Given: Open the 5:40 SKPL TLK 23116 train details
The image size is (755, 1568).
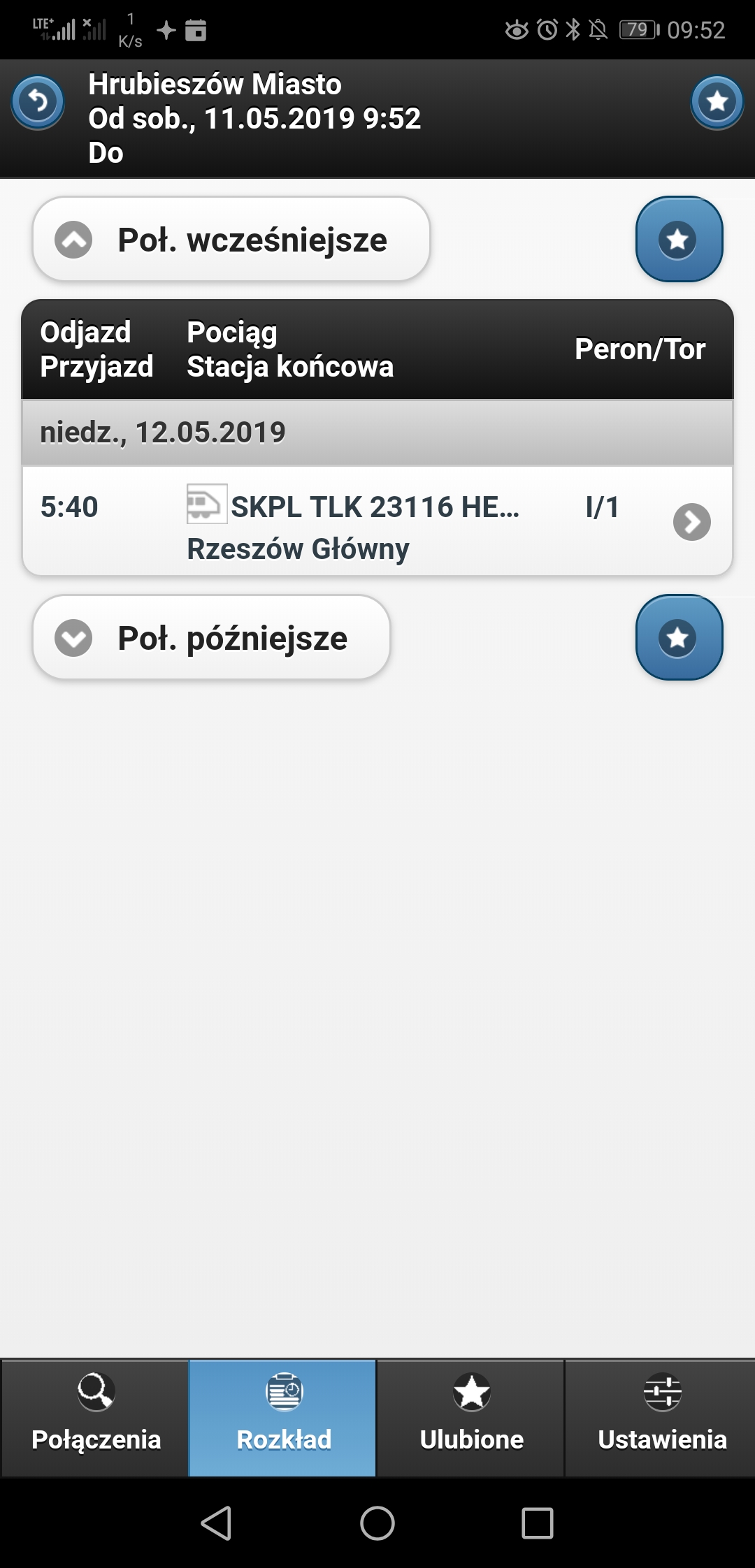Looking at the screenshot, I should tap(377, 521).
